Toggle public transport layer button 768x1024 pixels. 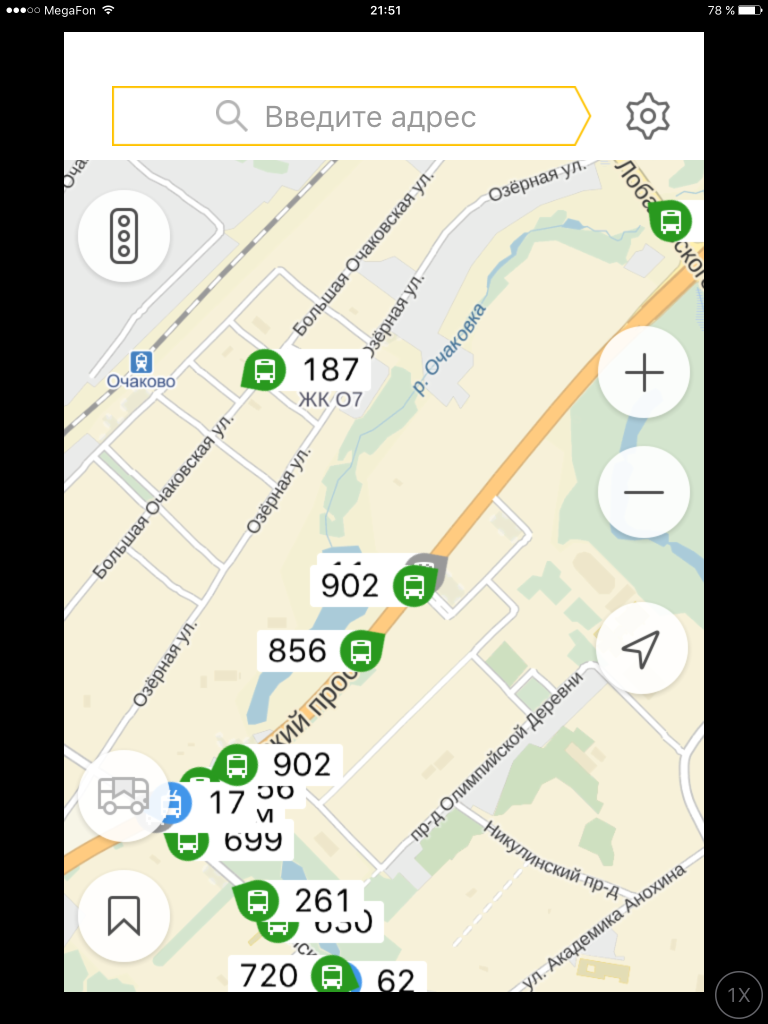click(124, 796)
